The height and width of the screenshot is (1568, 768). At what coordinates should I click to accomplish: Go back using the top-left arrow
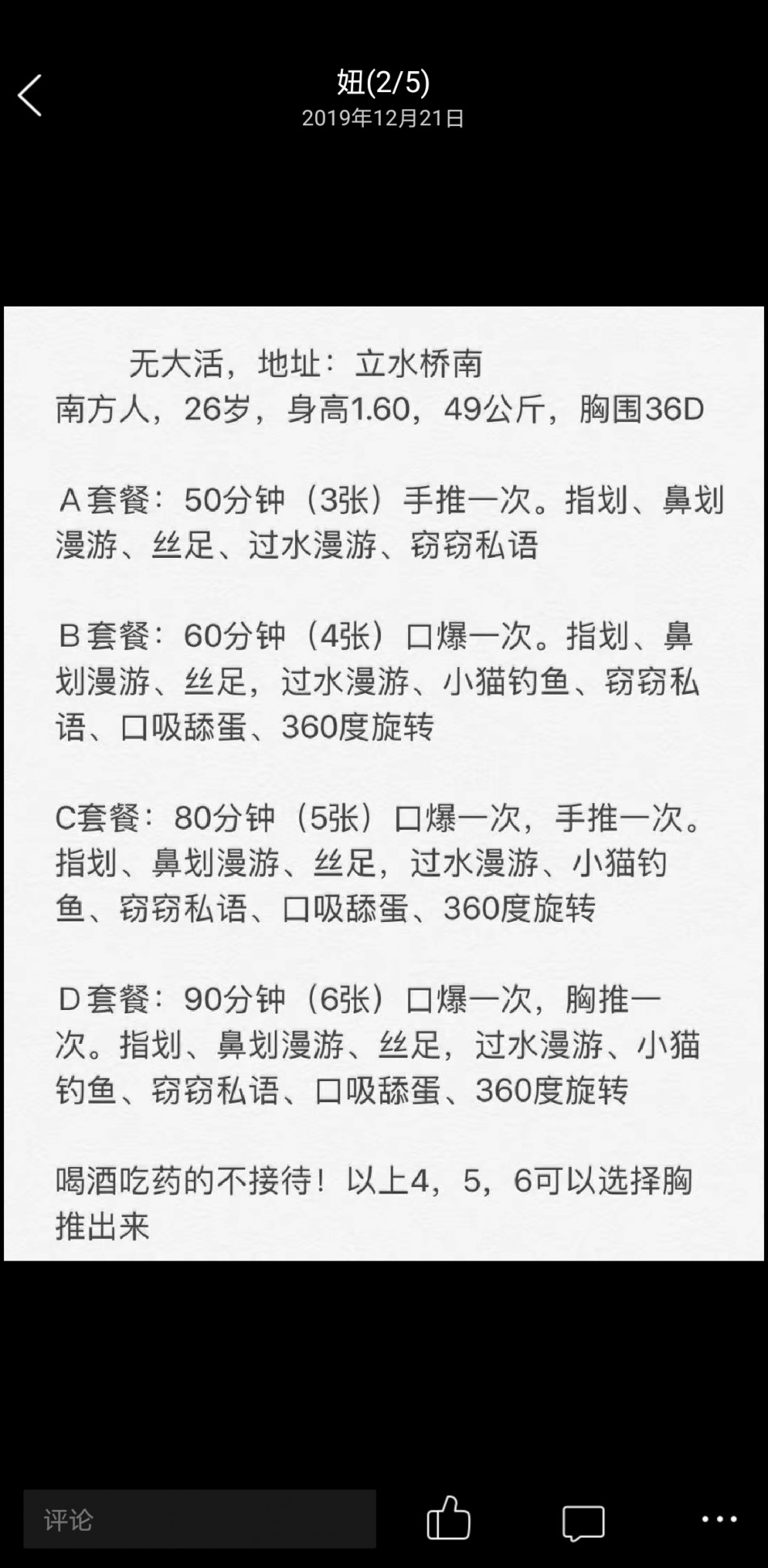(x=30, y=96)
